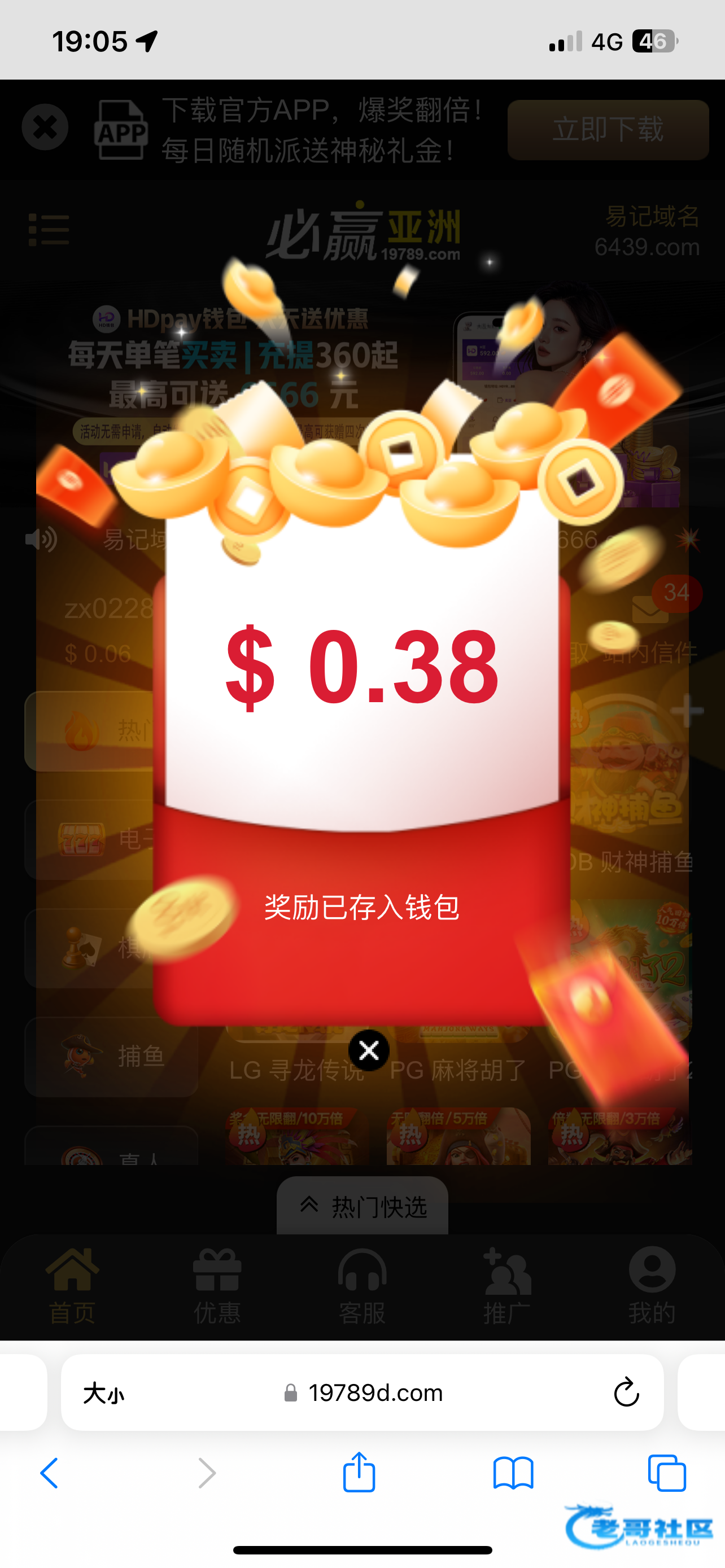Open the 大小 text size menu
Image resolution: width=725 pixels, height=1568 pixels.
[x=103, y=1392]
